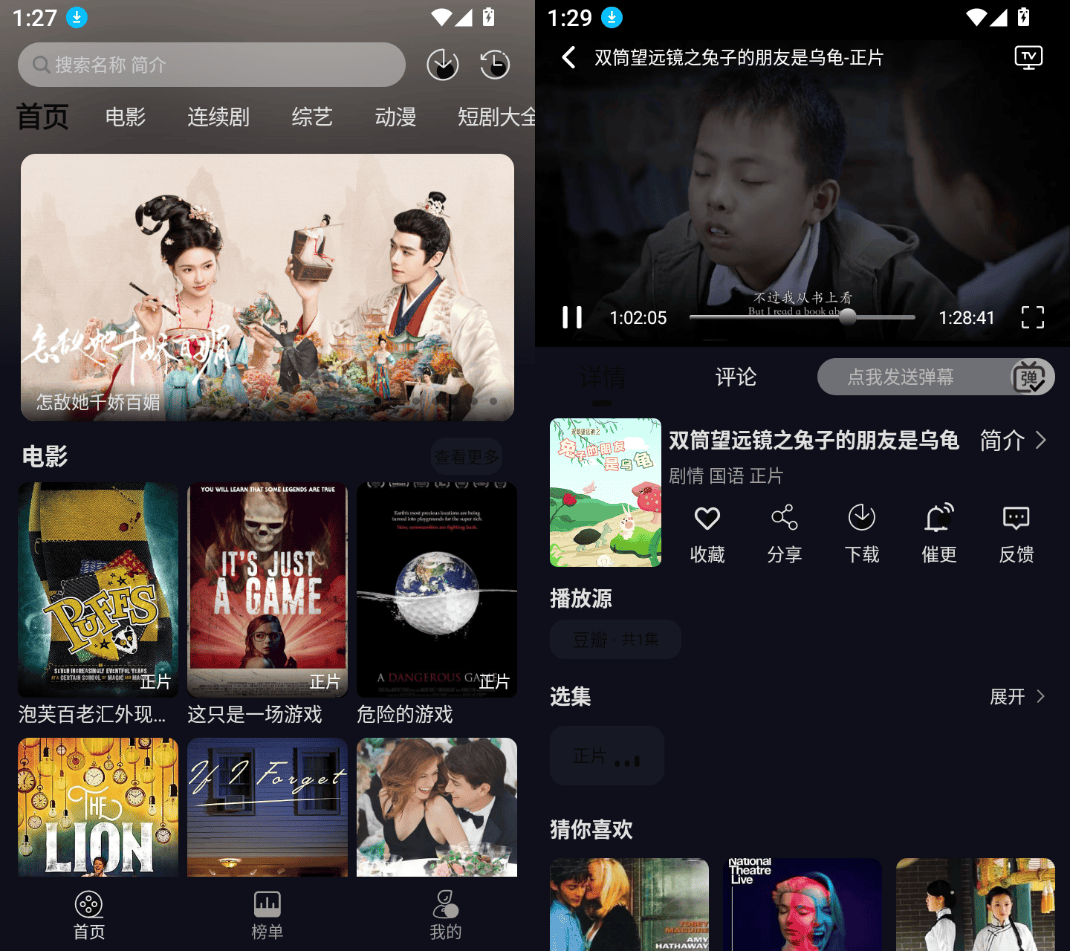Open the 怎敌她千娇百媚 banner
Image resolution: width=1070 pixels, height=951 pixels.
tap(267, 287)
